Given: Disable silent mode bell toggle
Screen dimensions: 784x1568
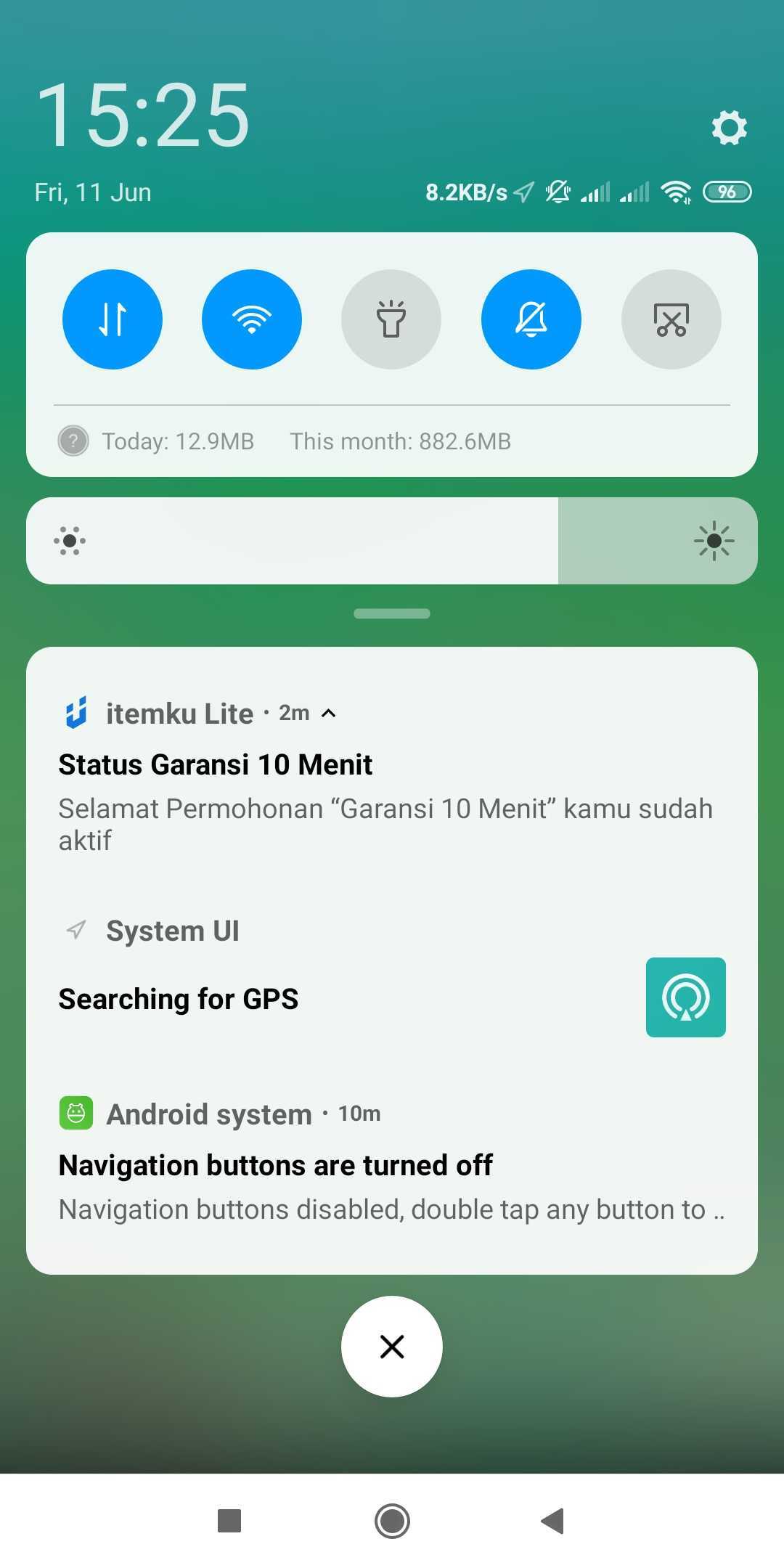Looking at the screenshot, I should pyautogui.click(x=531, y=319).
